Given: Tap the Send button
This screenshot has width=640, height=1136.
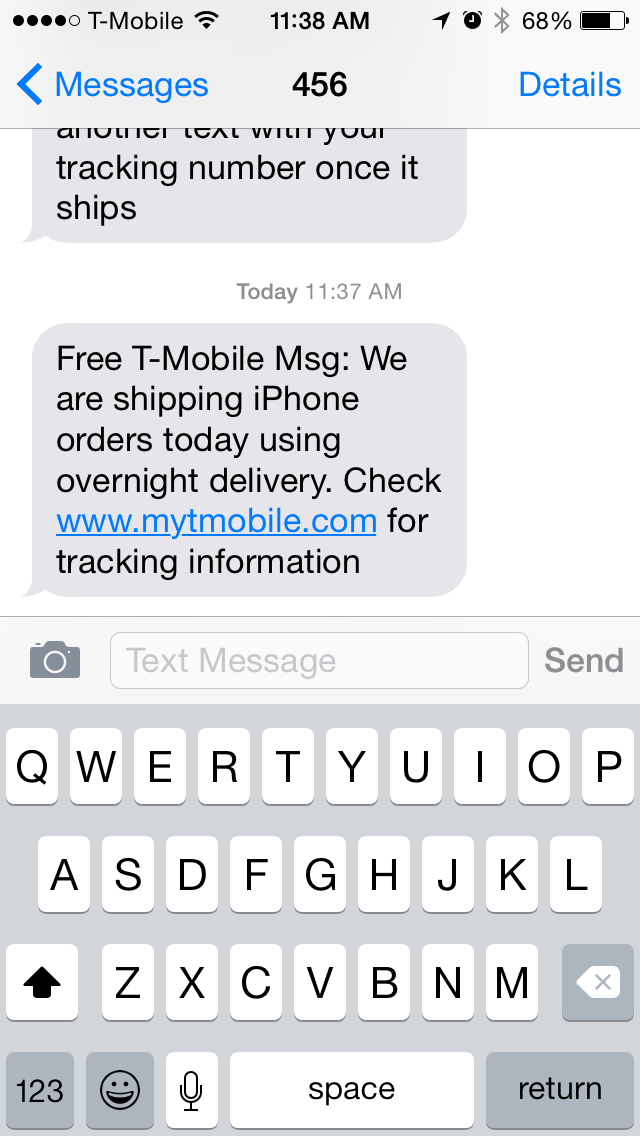Looking at the screenshot, I should (x=583, y=661).
